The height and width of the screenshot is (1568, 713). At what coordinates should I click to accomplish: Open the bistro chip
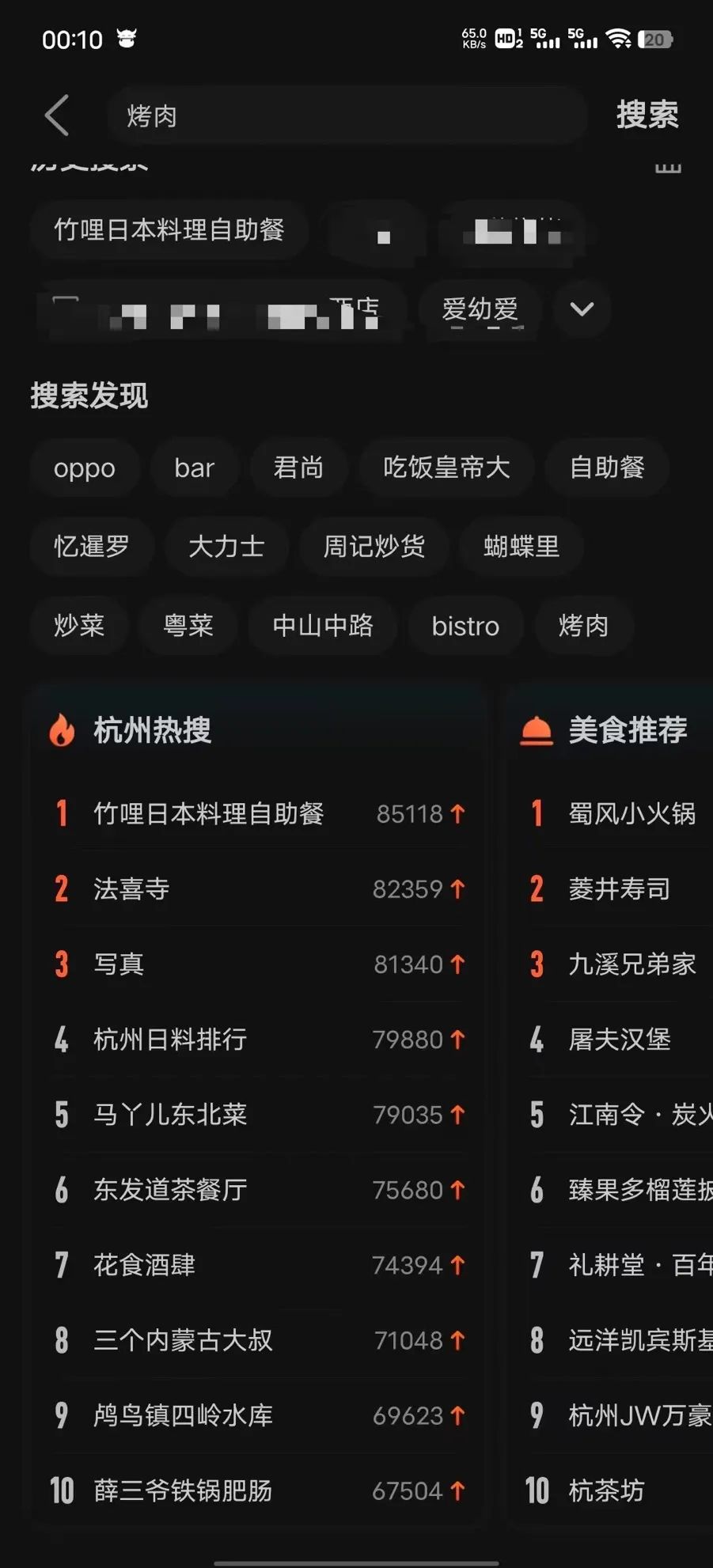click(465, 626)
